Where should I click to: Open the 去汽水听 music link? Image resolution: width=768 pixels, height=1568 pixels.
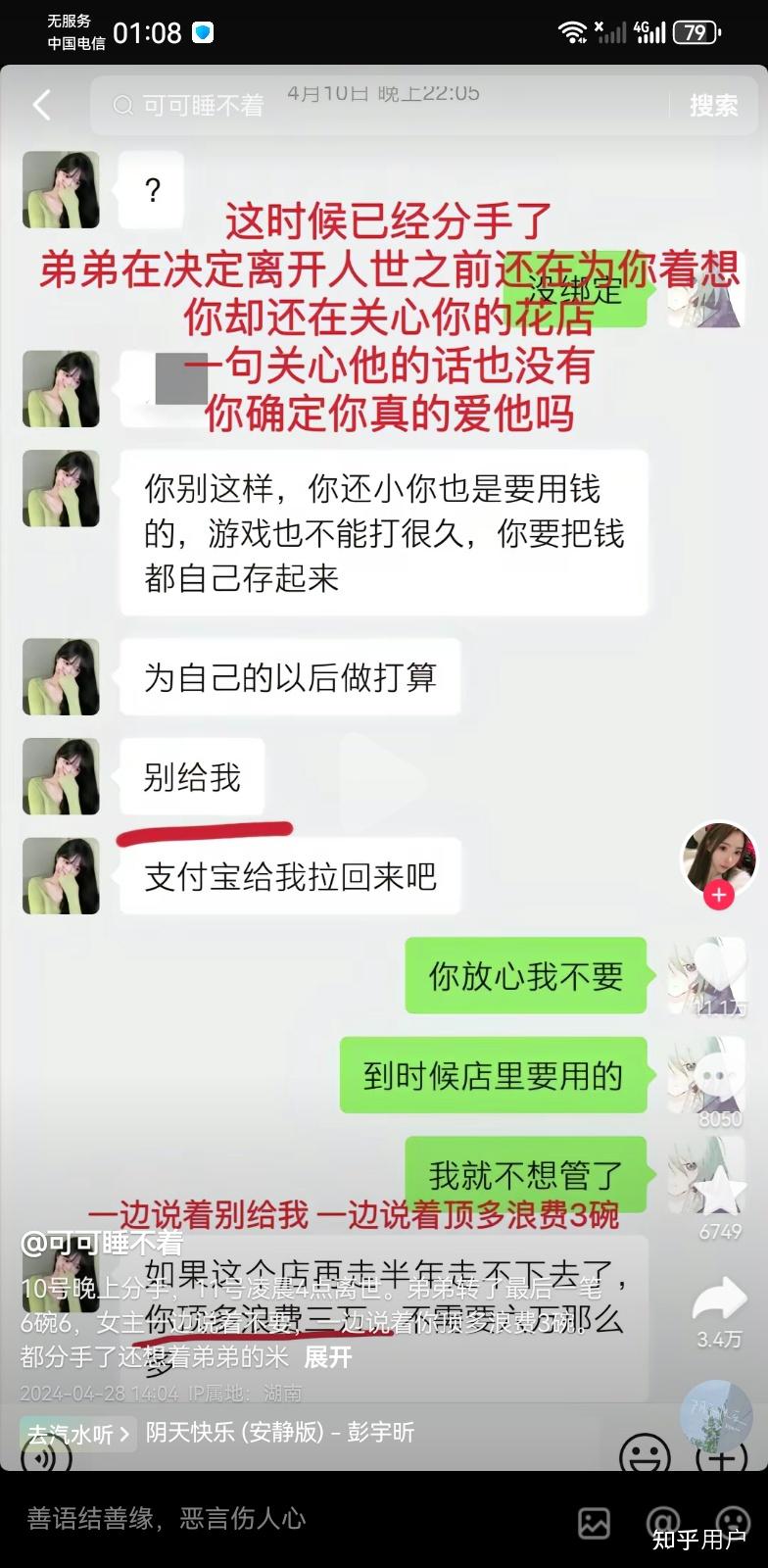coord(76,1433)
